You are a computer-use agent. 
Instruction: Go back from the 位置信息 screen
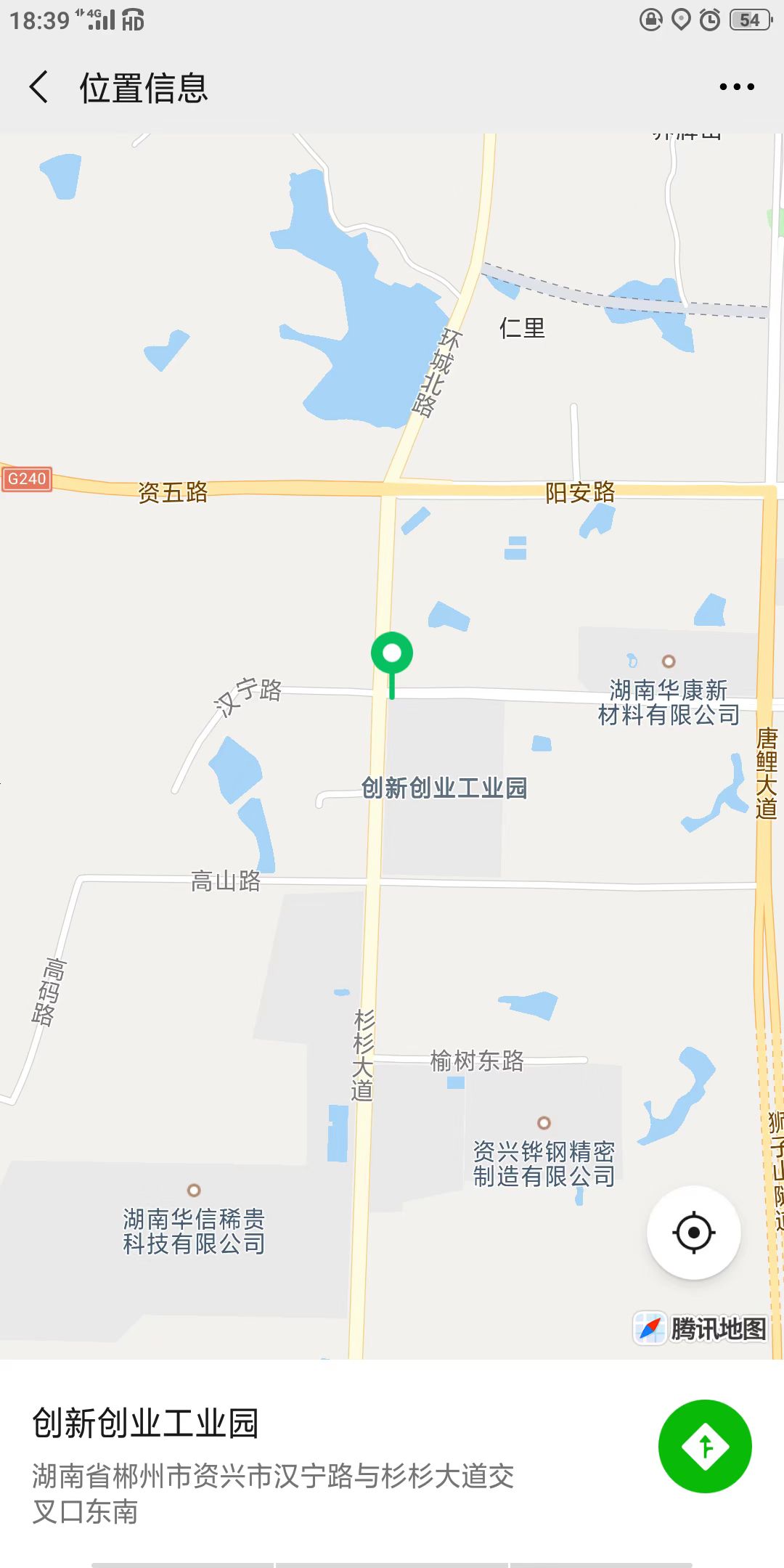click(39, 87)
